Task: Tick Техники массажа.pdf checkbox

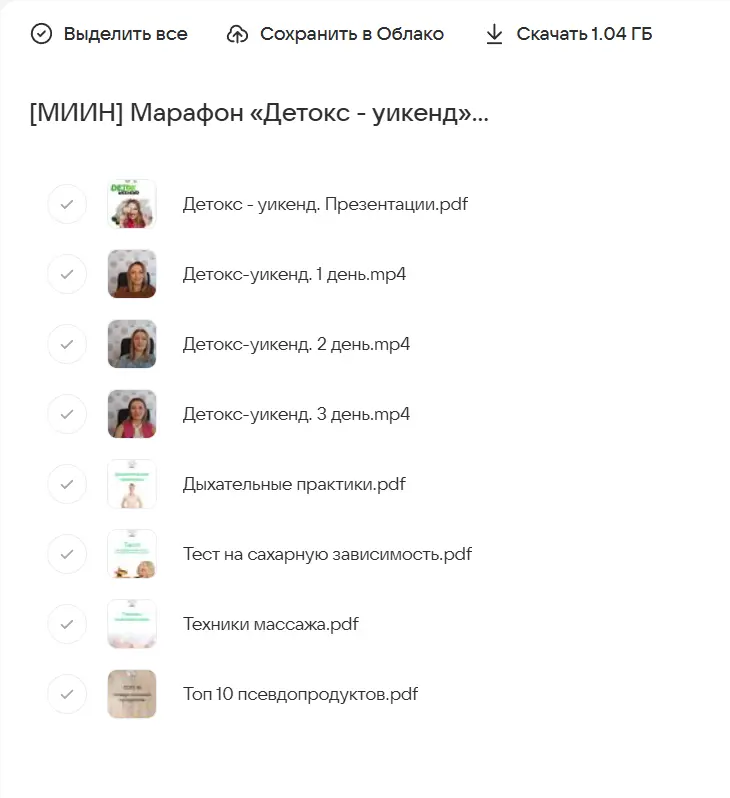Action: pos(67,624)
